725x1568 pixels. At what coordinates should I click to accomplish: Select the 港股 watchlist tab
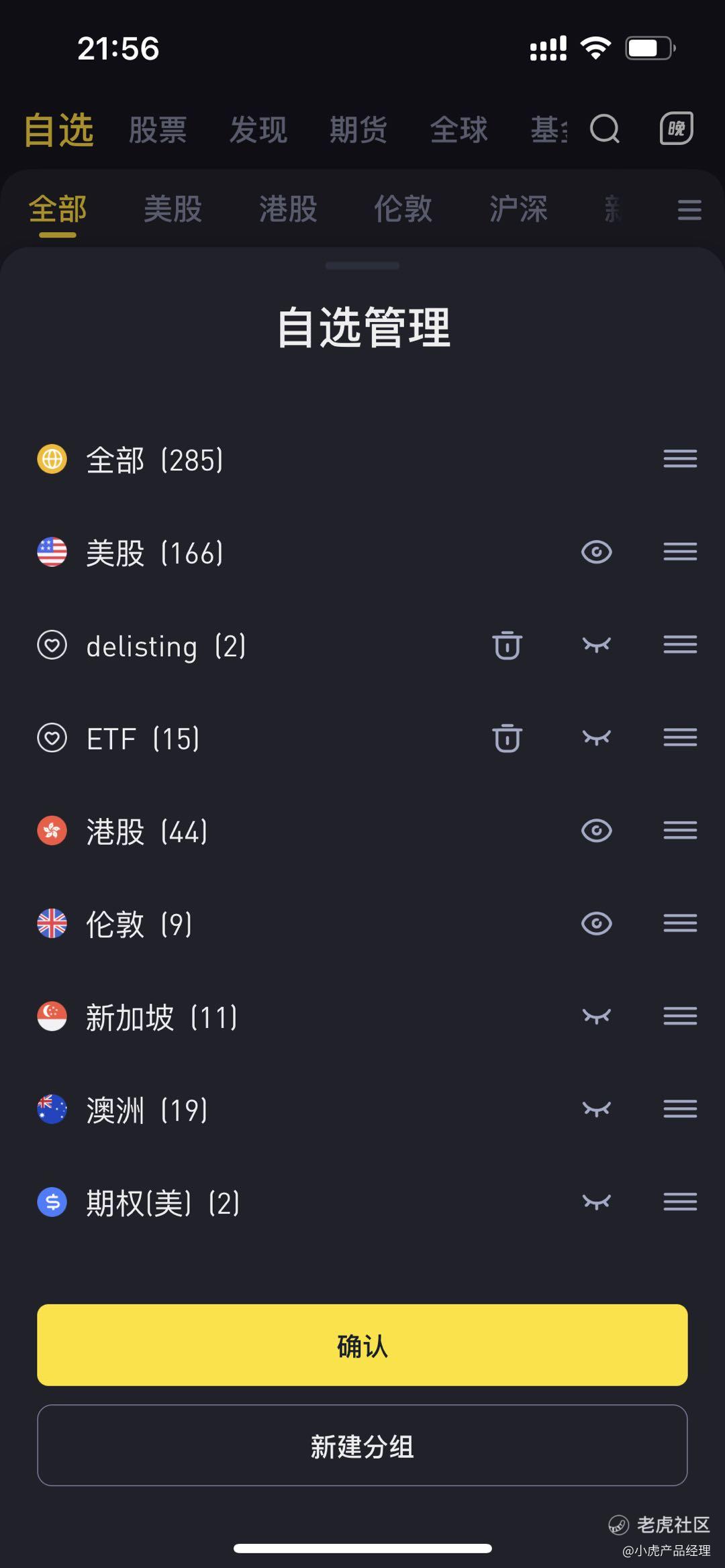pyautogui.click(x=288, y=209)
